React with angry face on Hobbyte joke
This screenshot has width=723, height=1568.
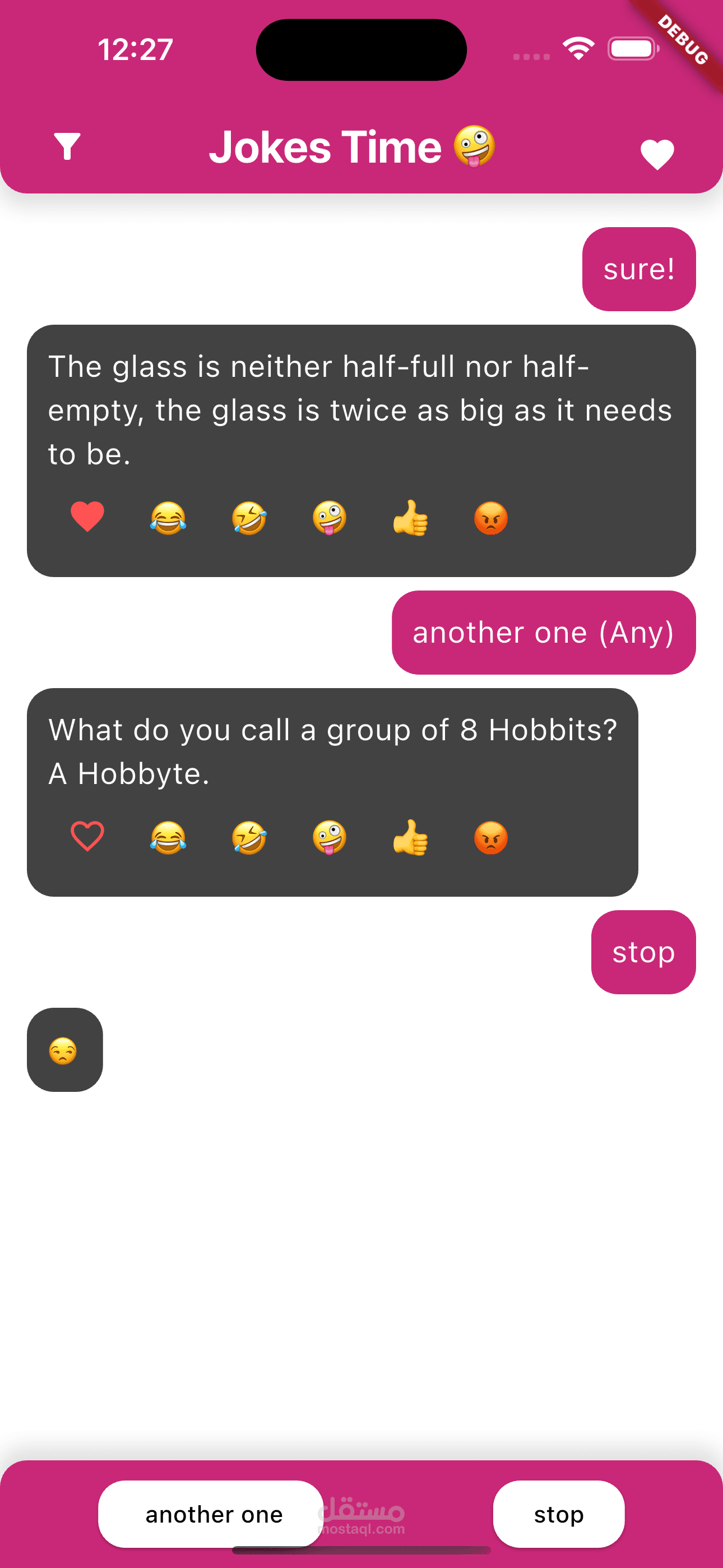[x=491, y=838]
